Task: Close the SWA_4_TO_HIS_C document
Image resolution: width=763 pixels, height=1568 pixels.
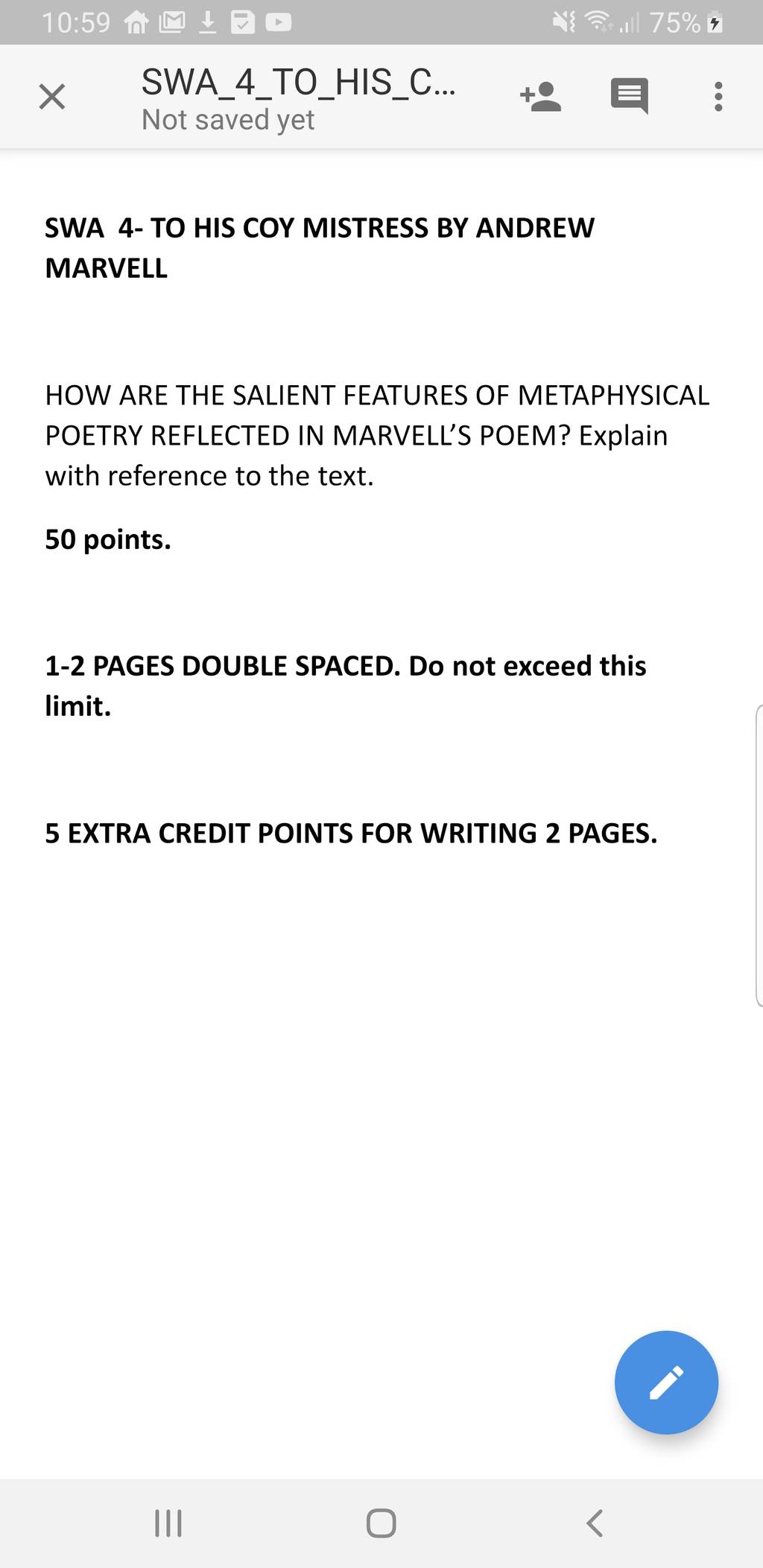Action: coord(52,97)
